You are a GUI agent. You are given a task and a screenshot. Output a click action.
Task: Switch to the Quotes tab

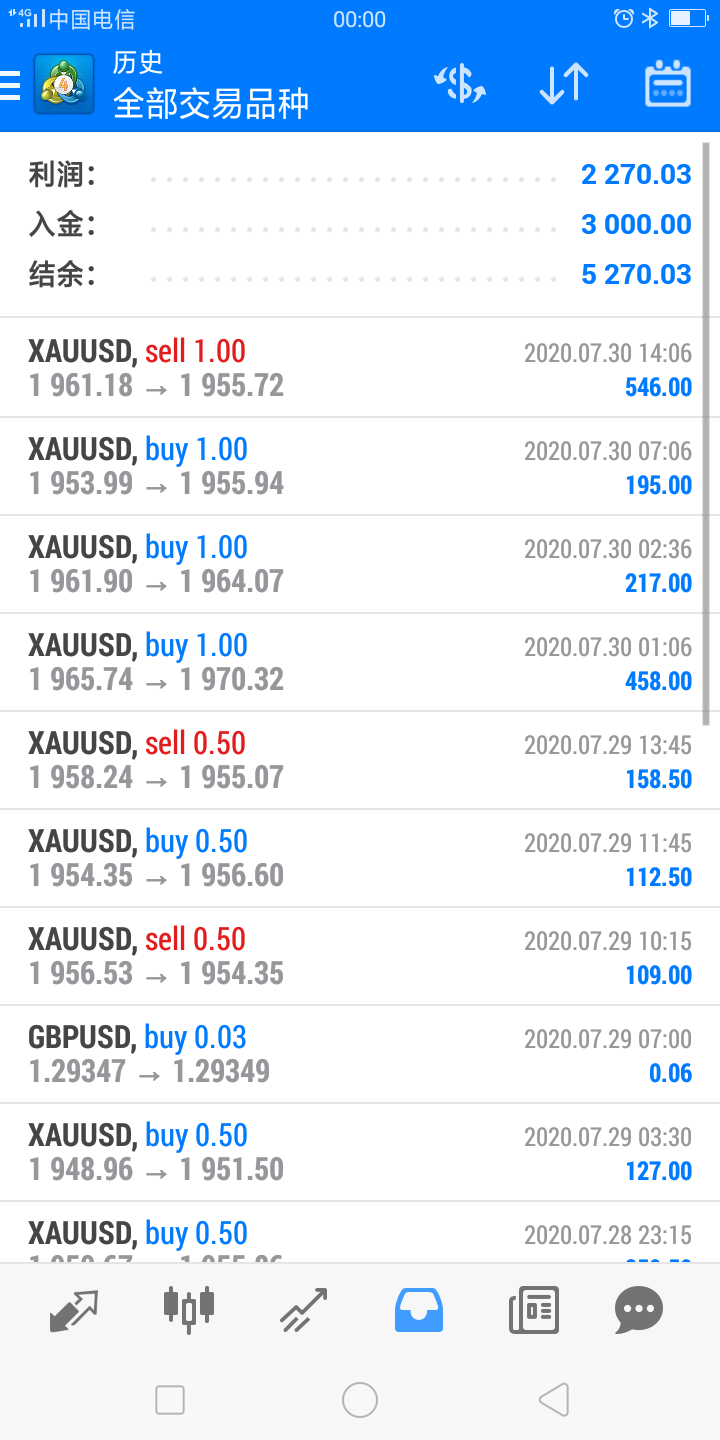[75, 1310]
